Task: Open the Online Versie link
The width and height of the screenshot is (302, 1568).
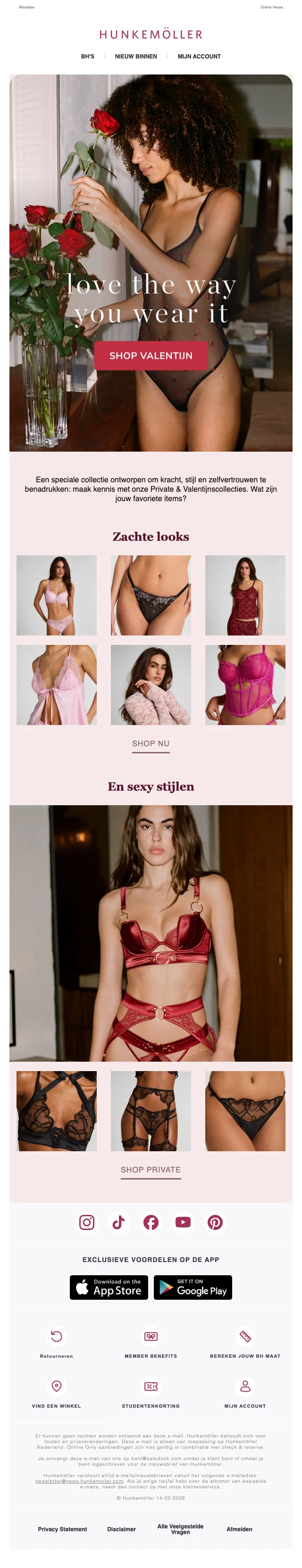Action: tap(271, 7)
